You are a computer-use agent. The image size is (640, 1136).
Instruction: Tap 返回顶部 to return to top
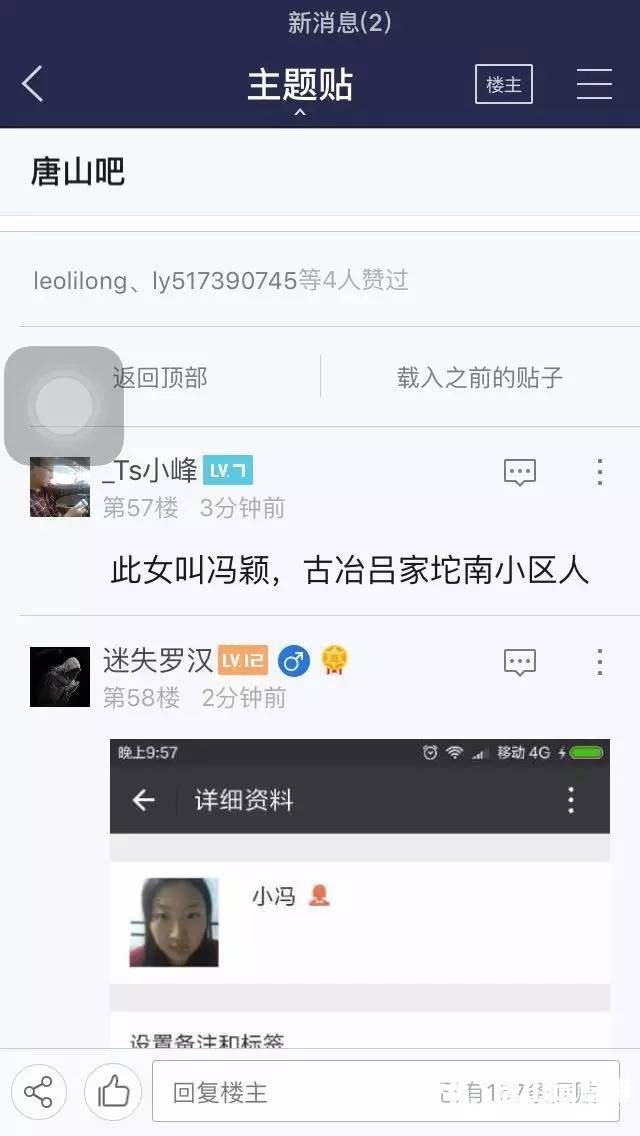click(x=160, y=377)
